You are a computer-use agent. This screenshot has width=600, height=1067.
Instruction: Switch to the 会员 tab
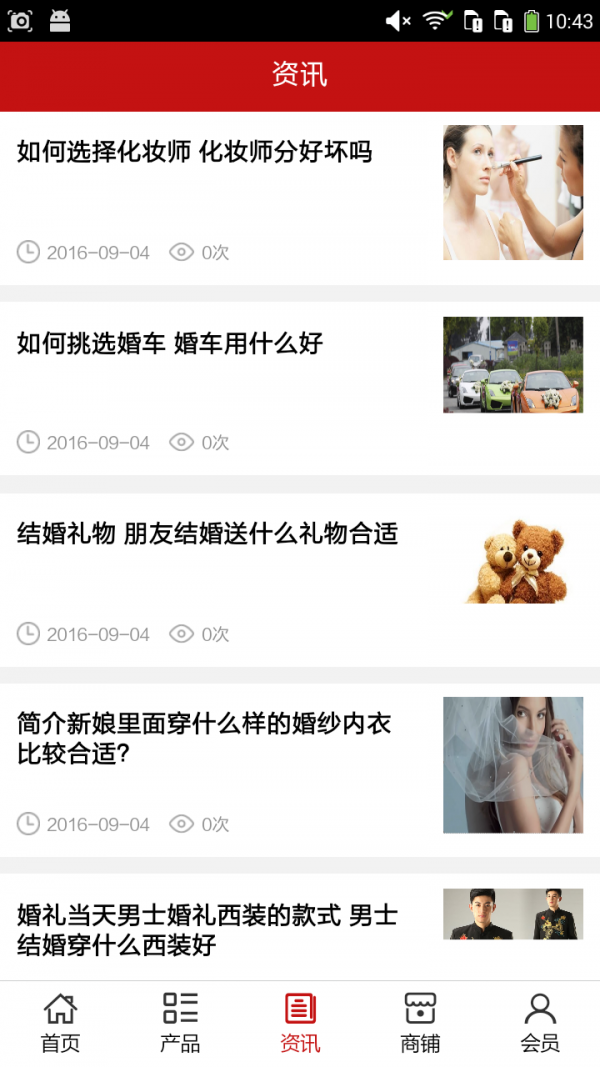540,1023
